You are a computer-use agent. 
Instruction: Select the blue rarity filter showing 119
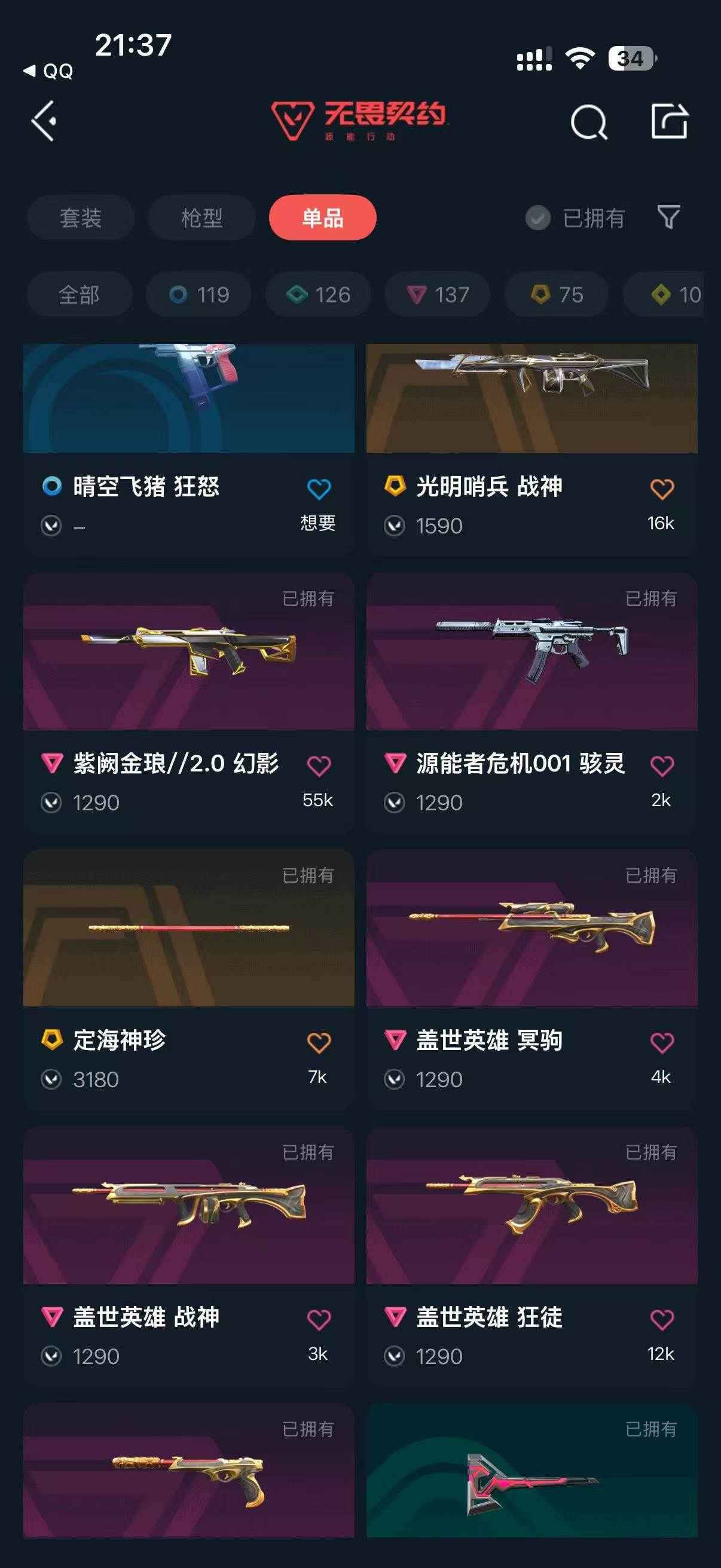click(197, 294)
